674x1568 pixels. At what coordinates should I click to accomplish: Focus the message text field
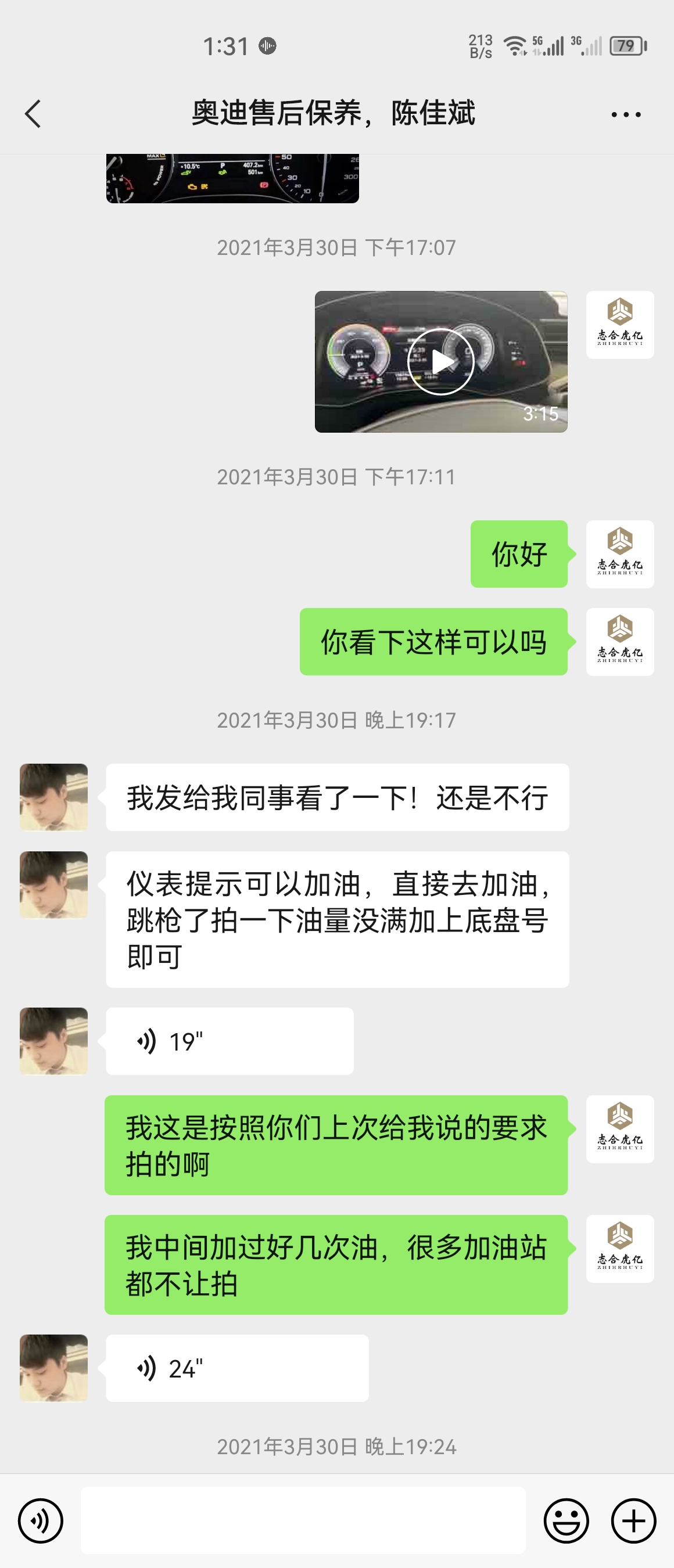(x=303, y=1520)
